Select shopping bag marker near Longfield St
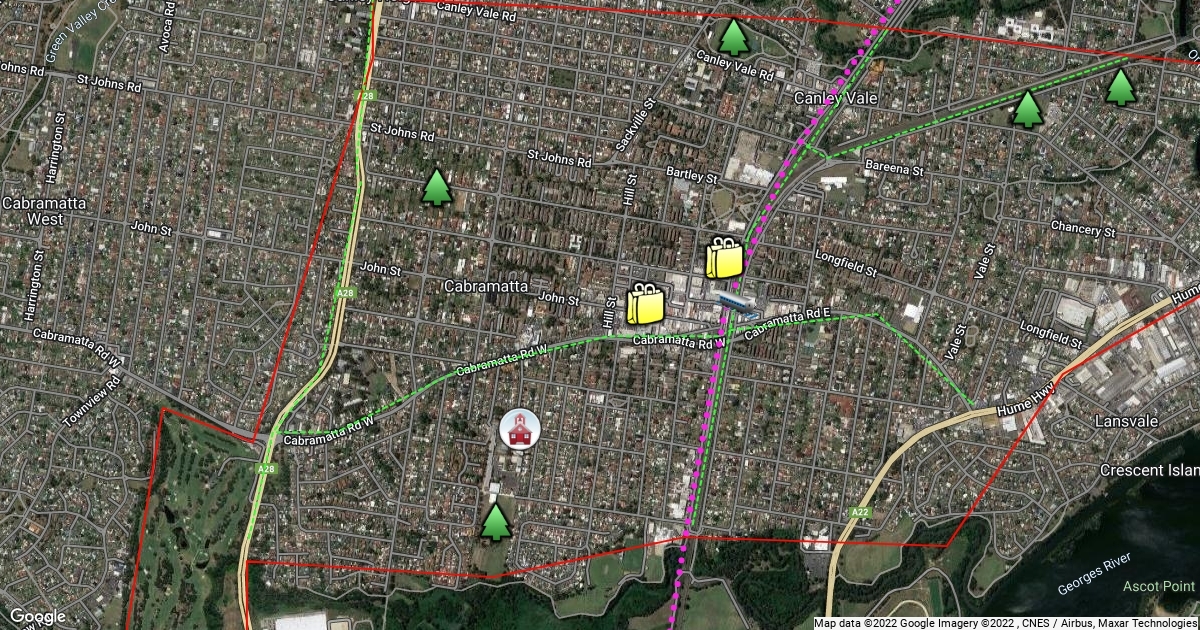This screenshot has width=1200, height=630. [x=725, y=258]
